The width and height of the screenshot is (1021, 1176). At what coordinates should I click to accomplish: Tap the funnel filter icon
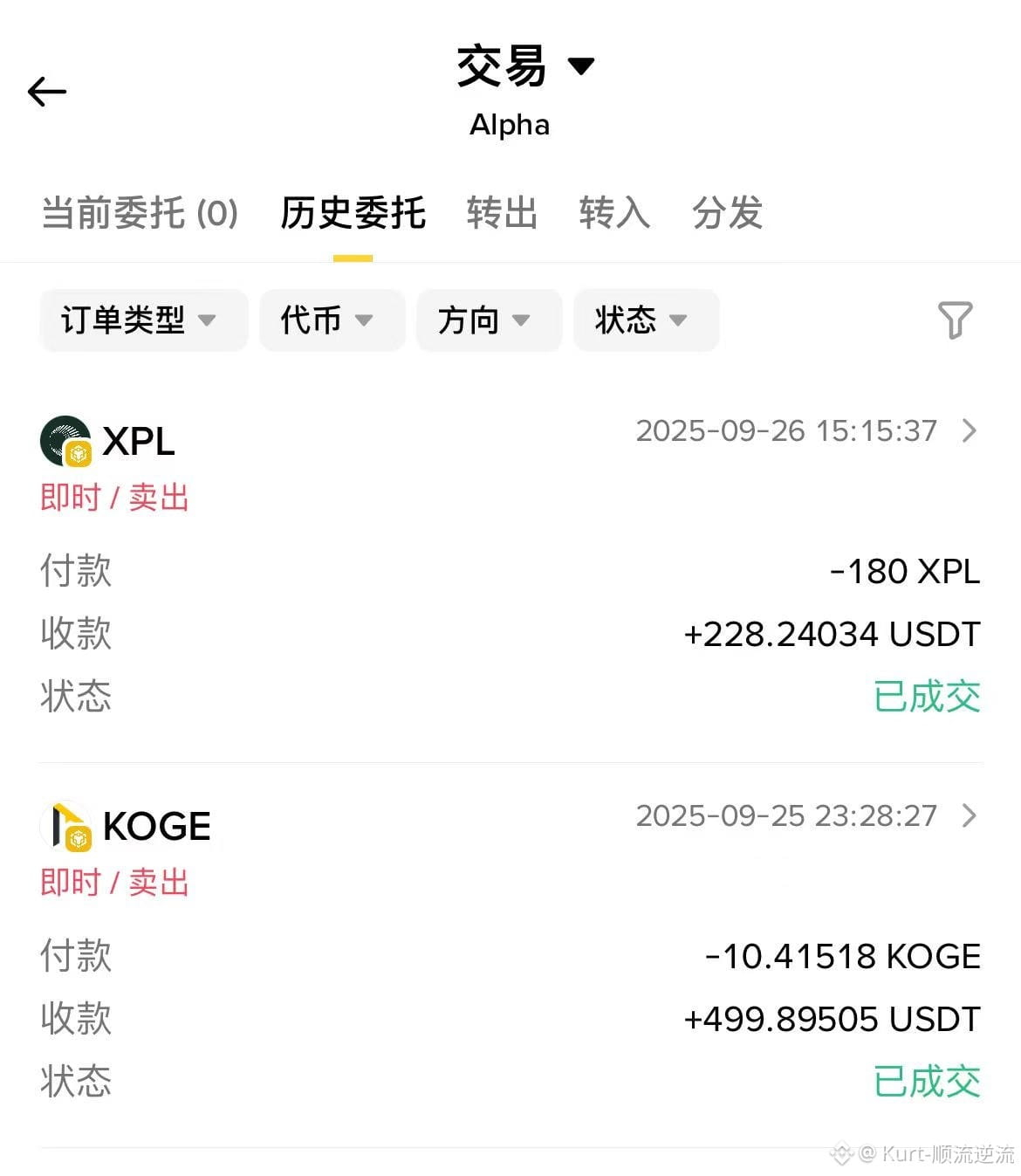click(x=955, y=320)
